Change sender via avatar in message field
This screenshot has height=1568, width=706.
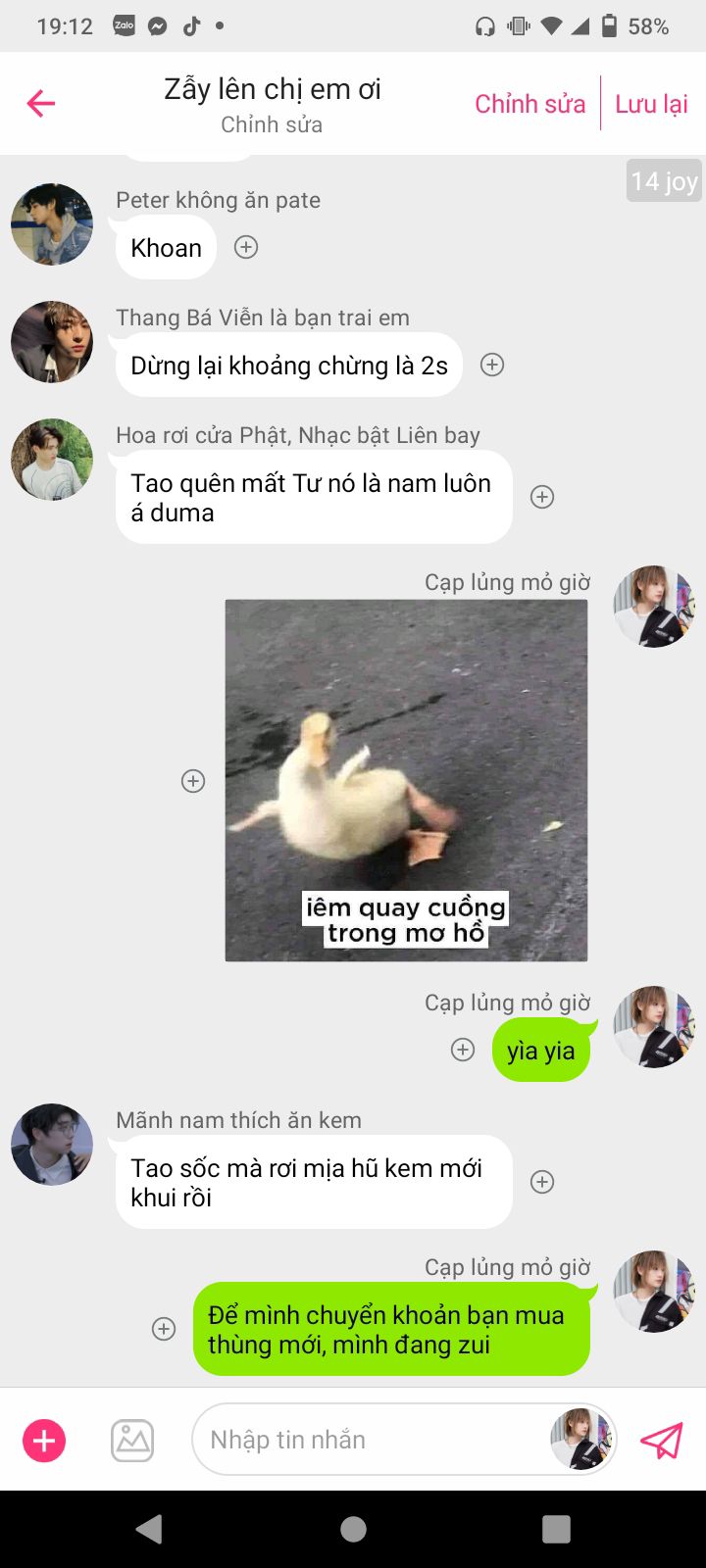pyautogui.click(x=581, y=1440)
